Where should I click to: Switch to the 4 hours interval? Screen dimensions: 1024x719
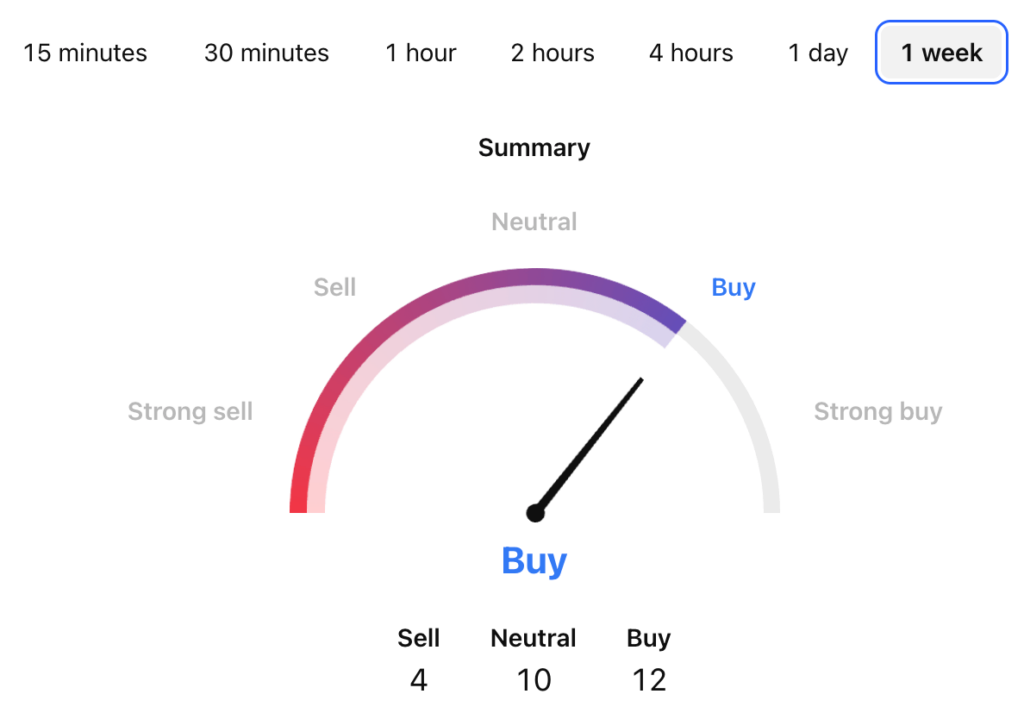(691, 53)
